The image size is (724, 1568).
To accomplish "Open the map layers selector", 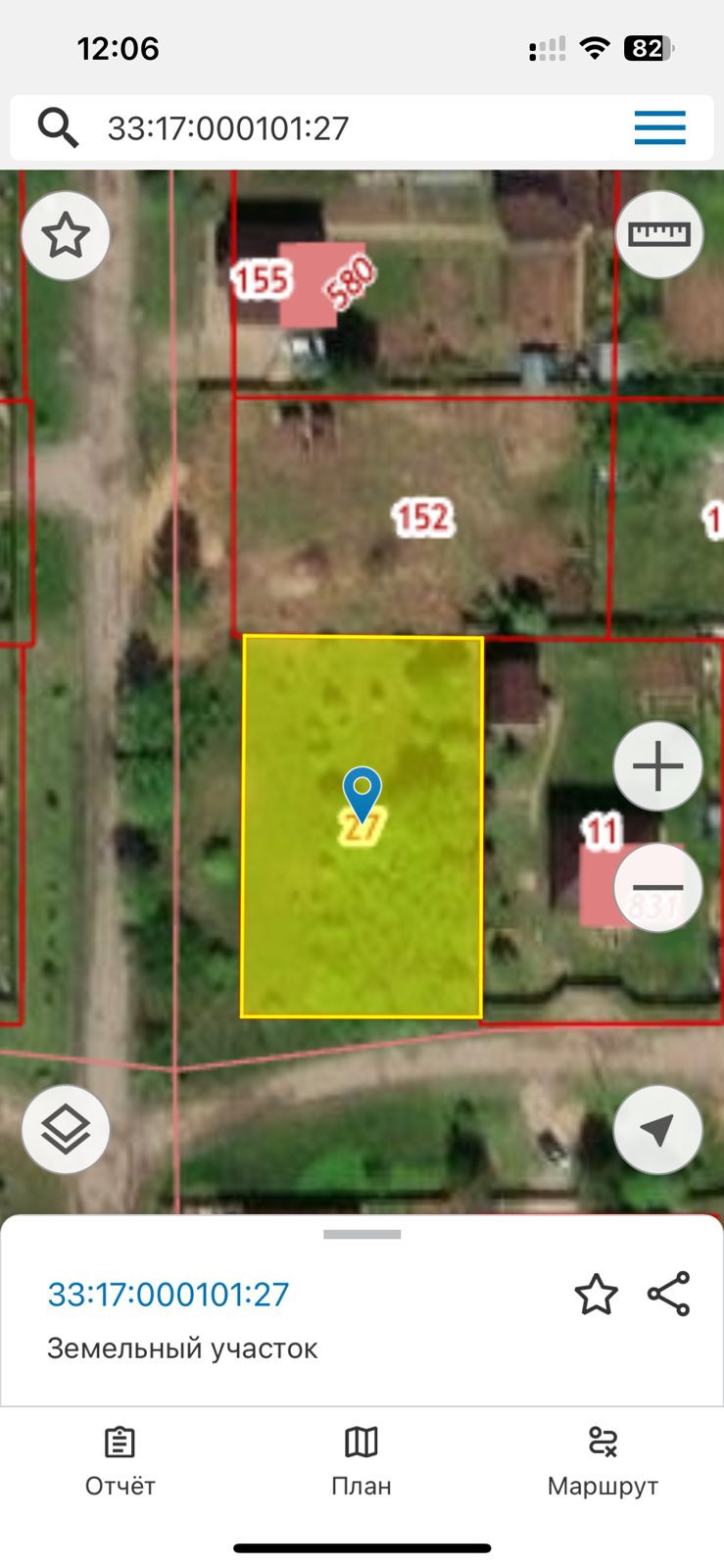I will click(x=66, y=1130).
